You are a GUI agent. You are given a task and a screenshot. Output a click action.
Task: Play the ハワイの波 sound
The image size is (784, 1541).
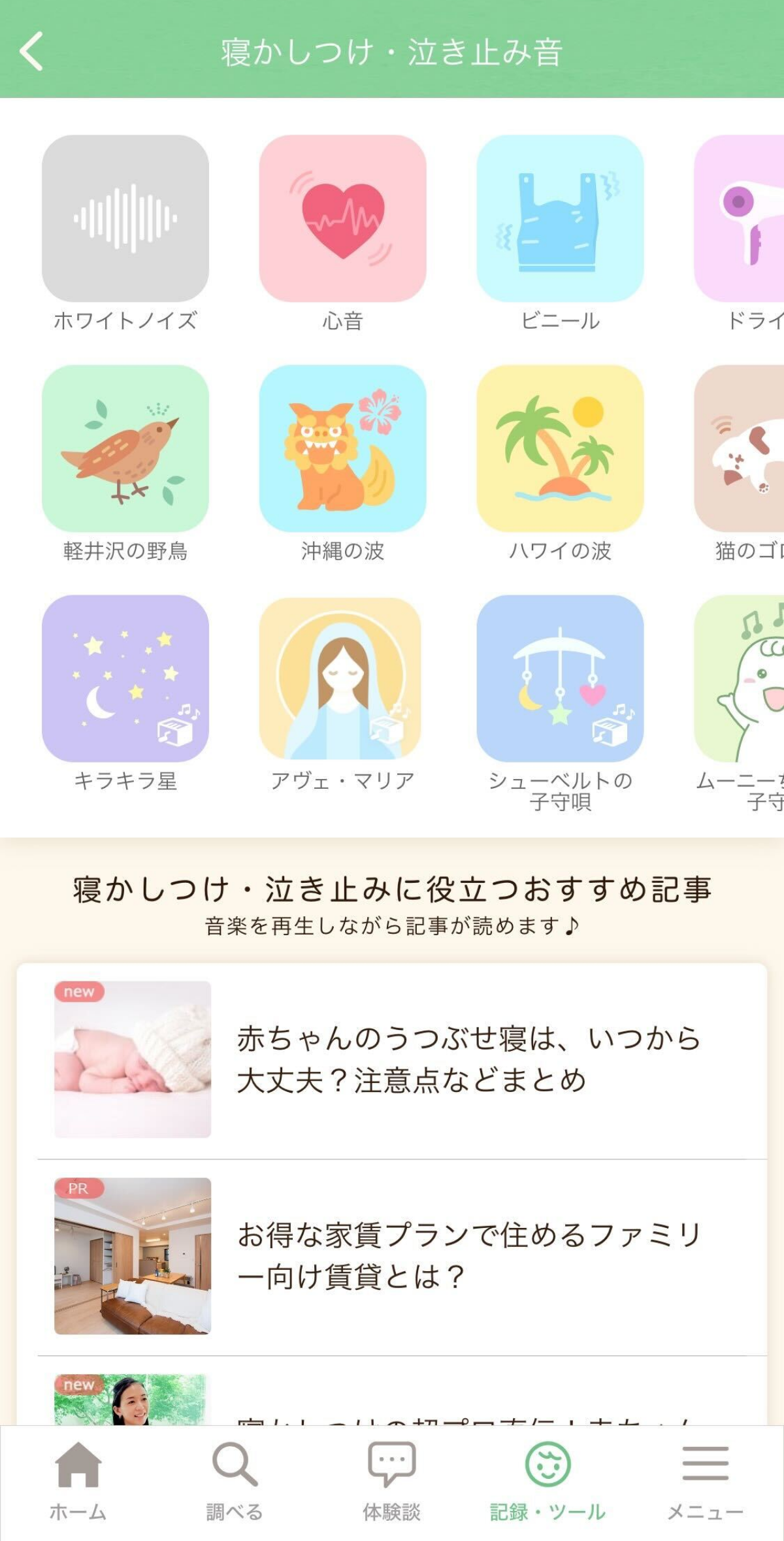(x=560, y=448)
